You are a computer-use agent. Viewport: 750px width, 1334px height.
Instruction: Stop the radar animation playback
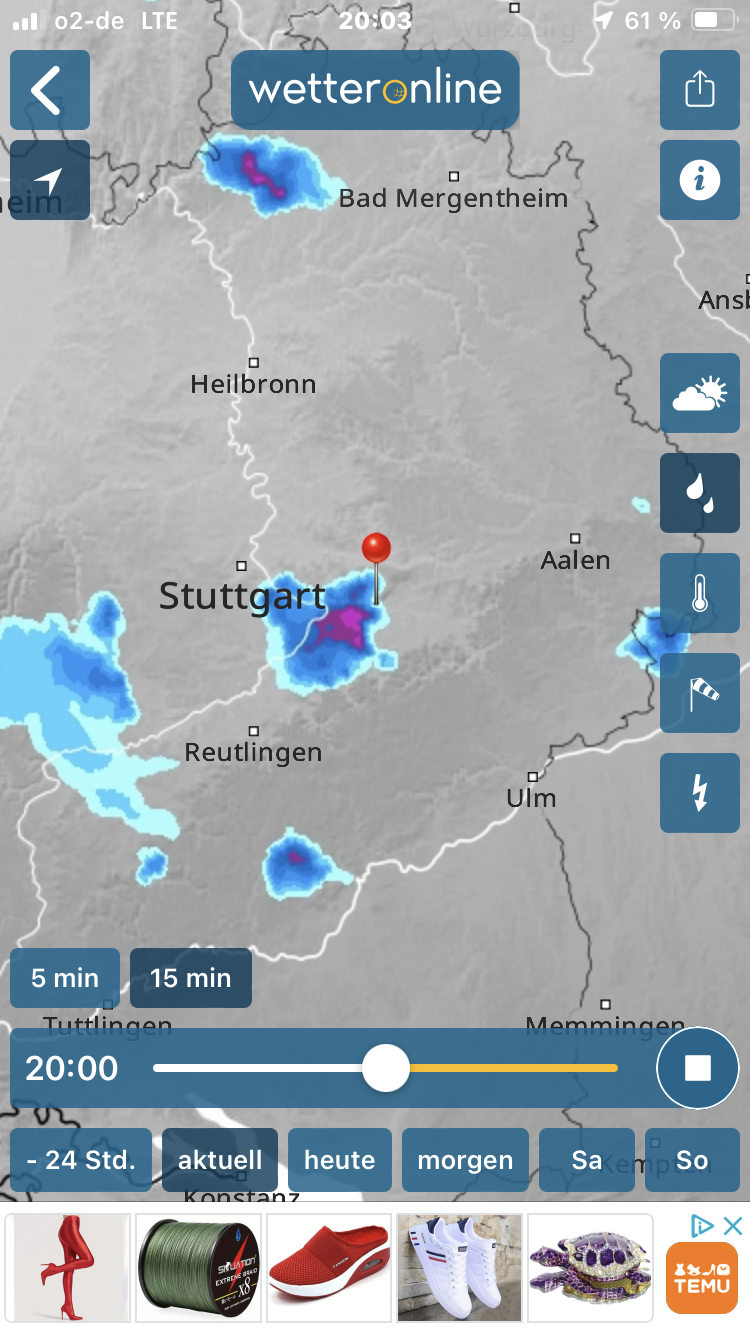697,1068
